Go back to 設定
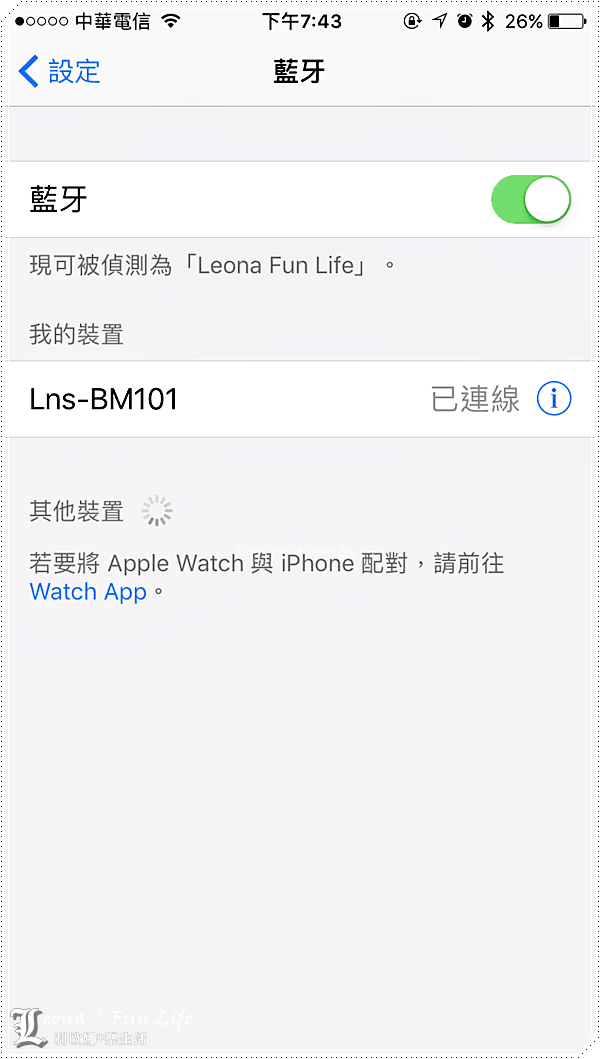 [60, 71]
